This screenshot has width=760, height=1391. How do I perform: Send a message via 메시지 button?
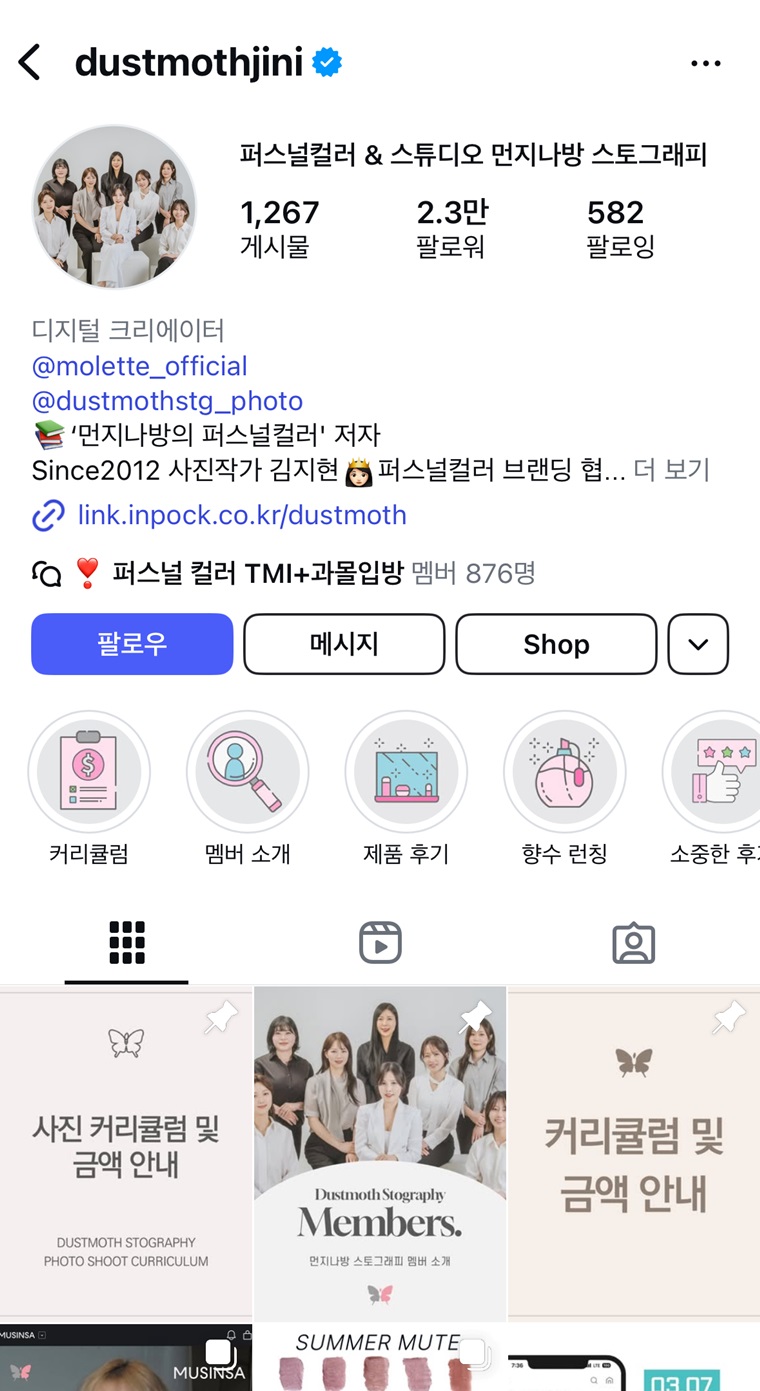click(344, 644)
